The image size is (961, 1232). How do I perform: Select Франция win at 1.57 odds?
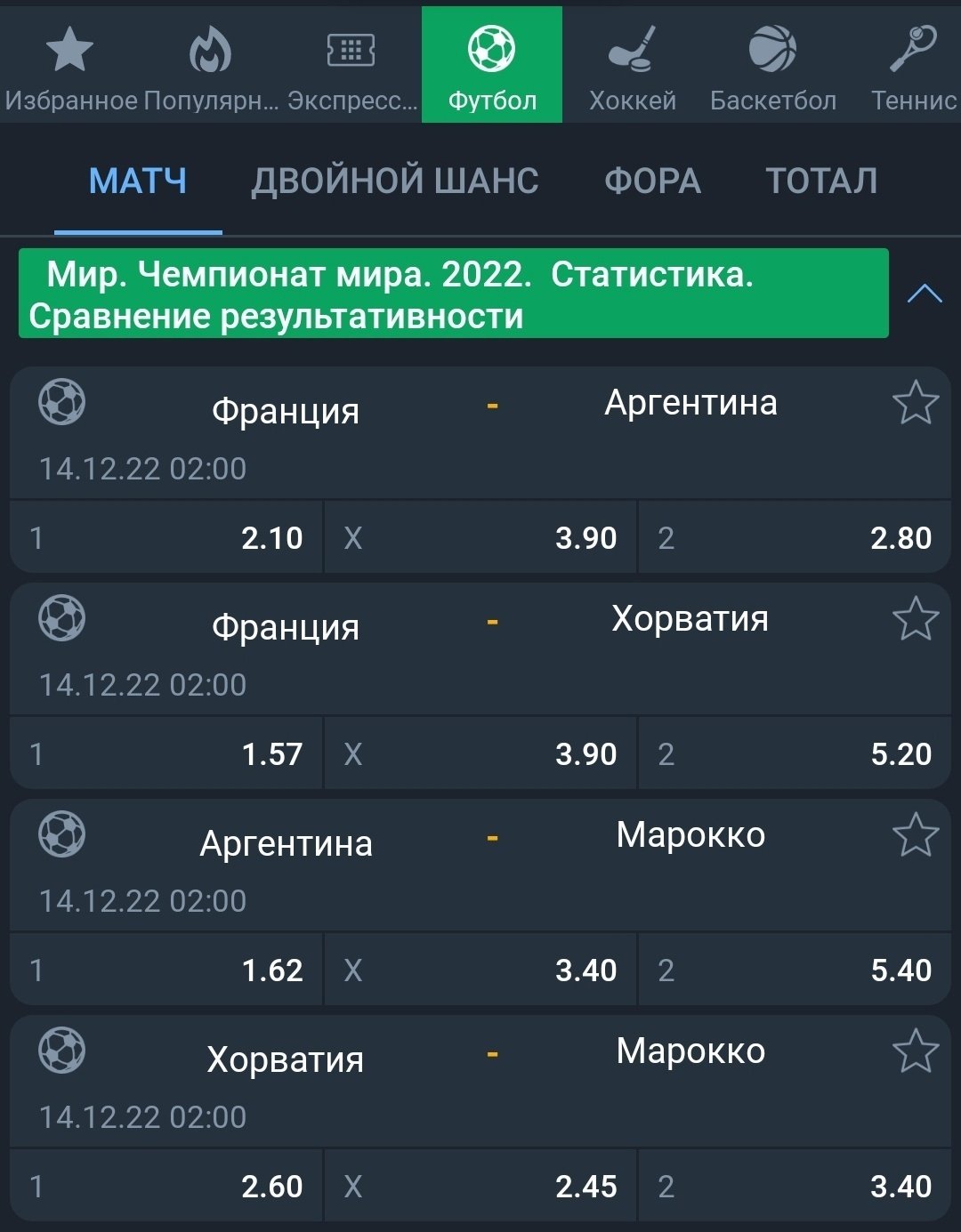[166, 753]
